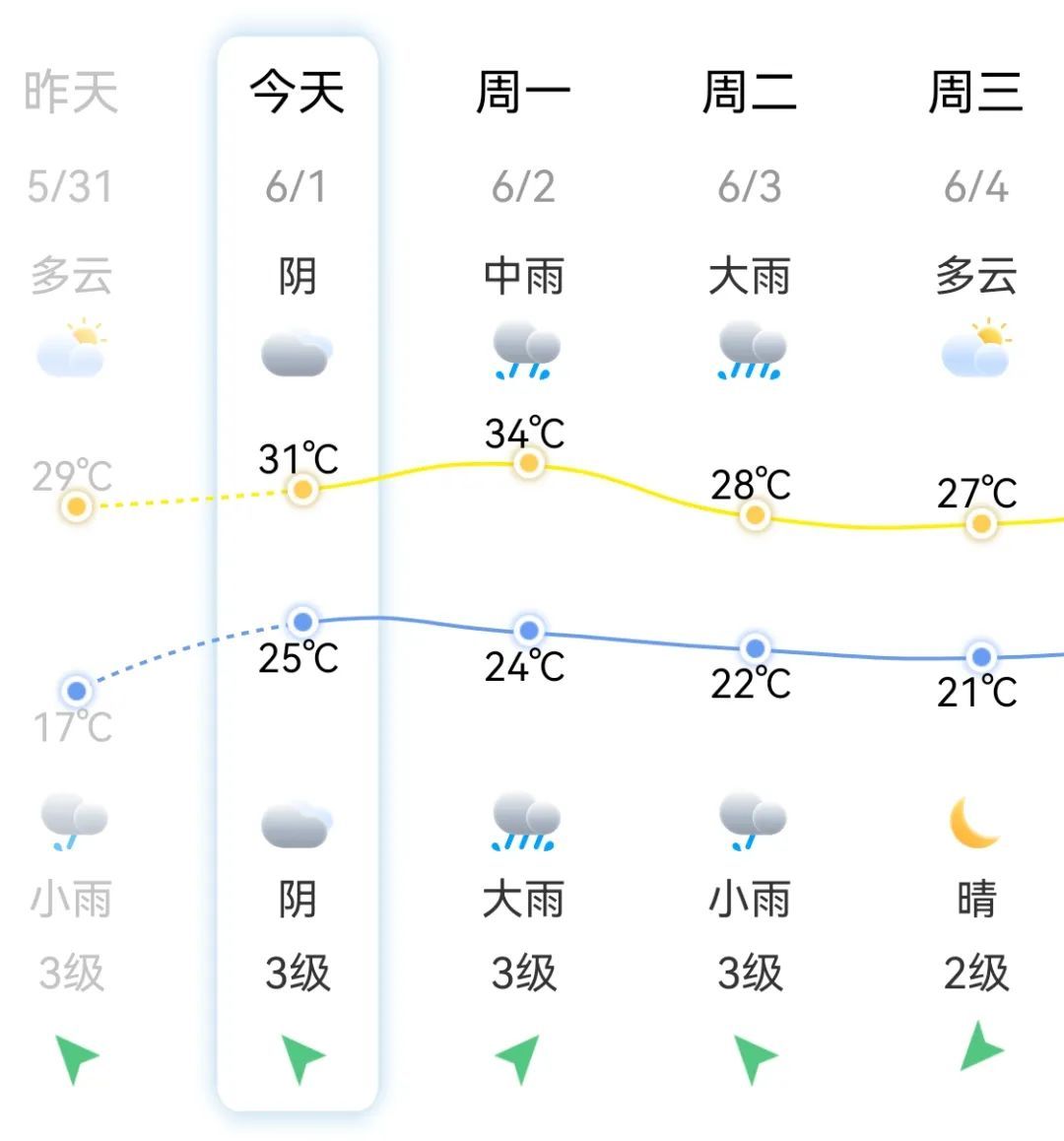Screen dimensions: 1064x1141
Task: Click the moderate rain icon under 周一
Action: click(x=527, y=350)
